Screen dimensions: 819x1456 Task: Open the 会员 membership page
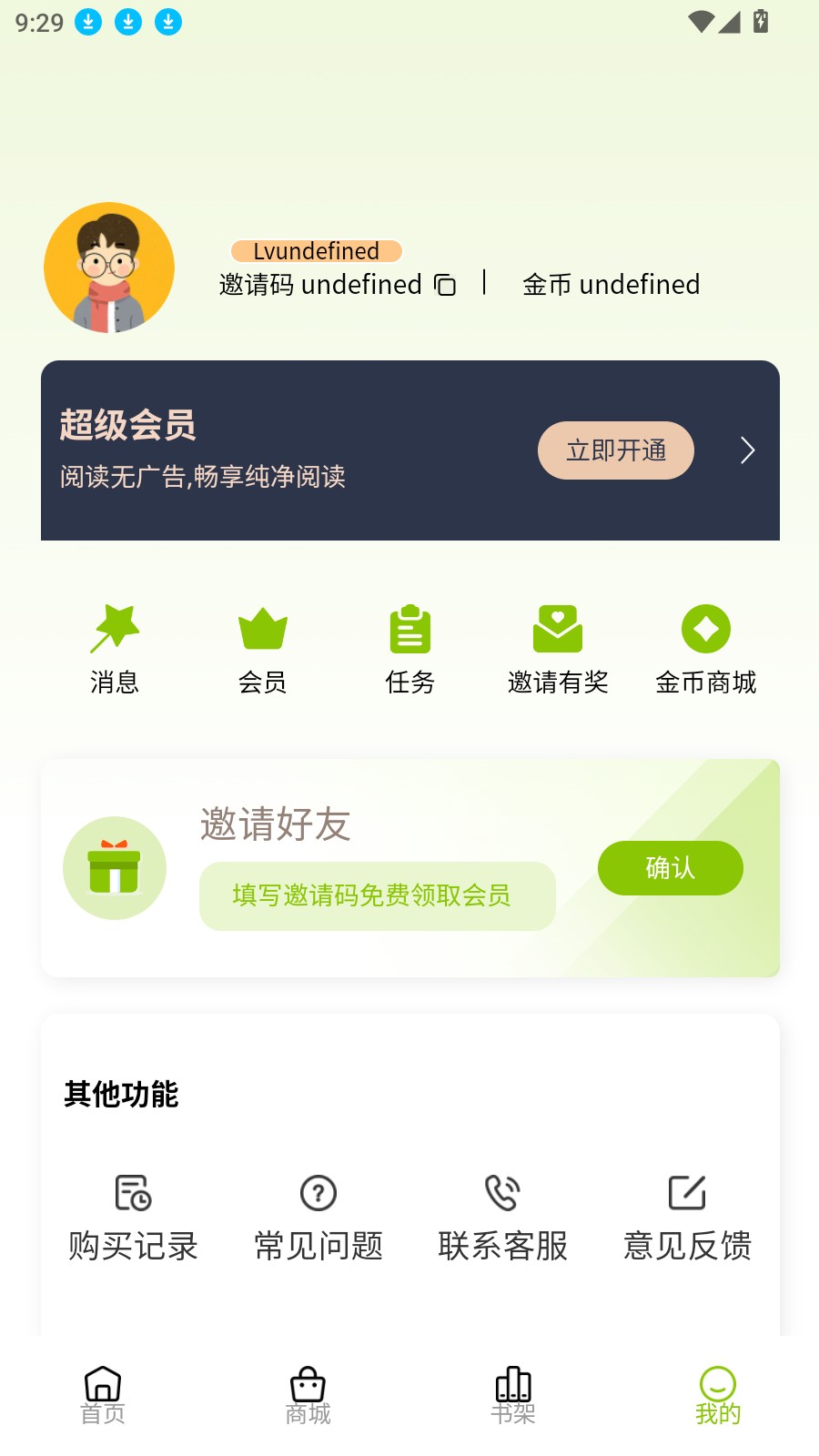click(x=263, y=649)
